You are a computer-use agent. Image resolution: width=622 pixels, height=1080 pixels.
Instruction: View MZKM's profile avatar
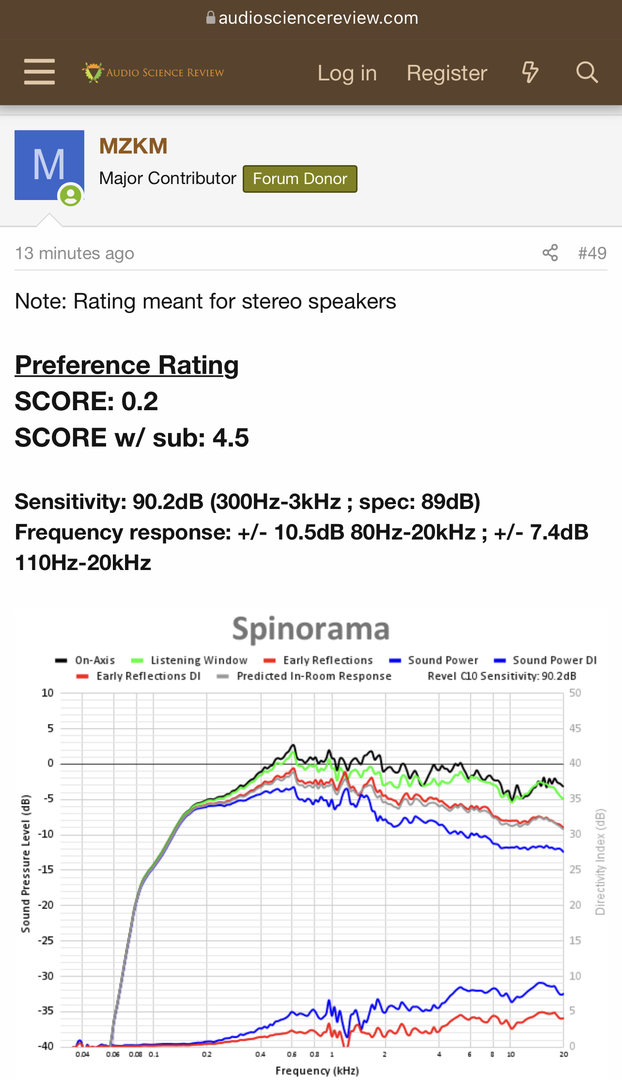click(49, 165)
